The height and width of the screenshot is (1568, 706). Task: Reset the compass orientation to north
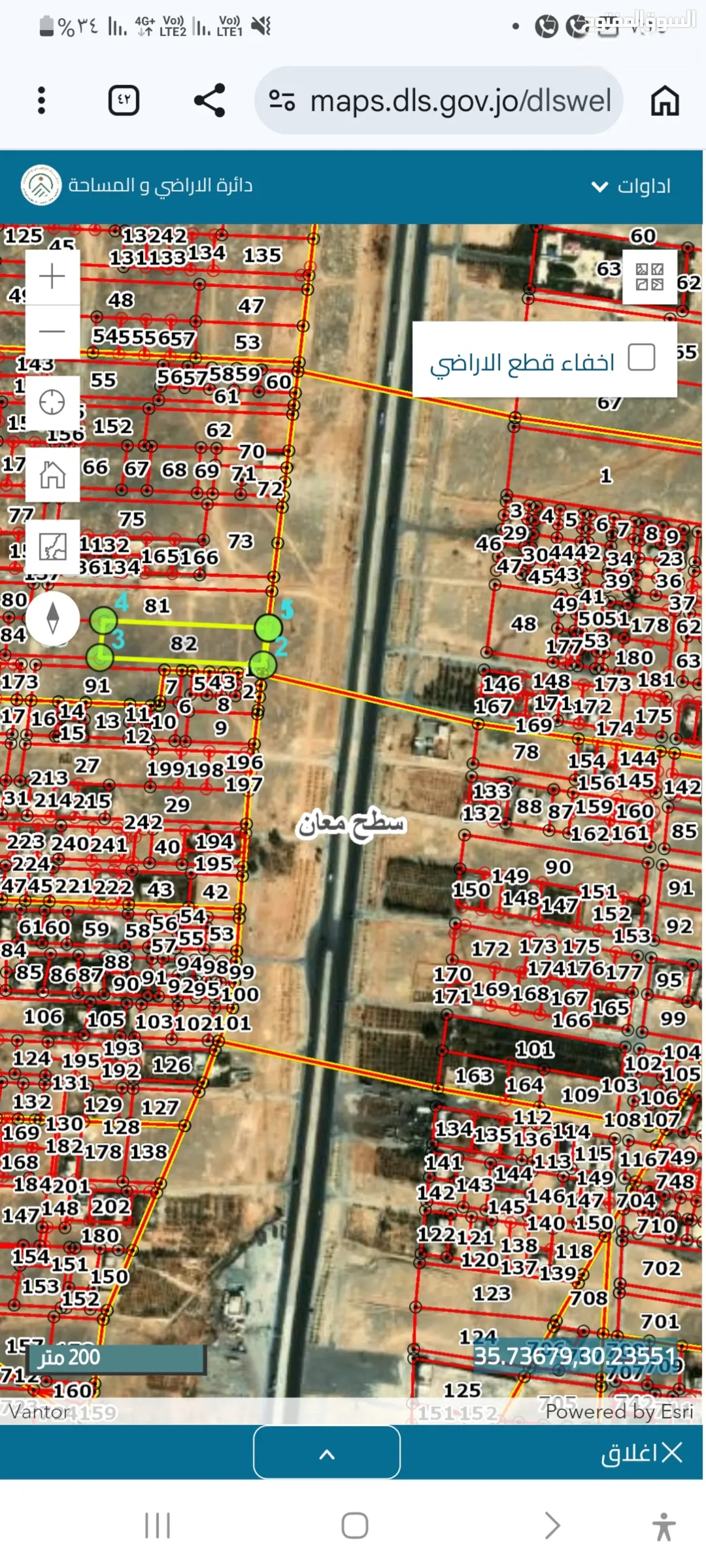[53, 618]
